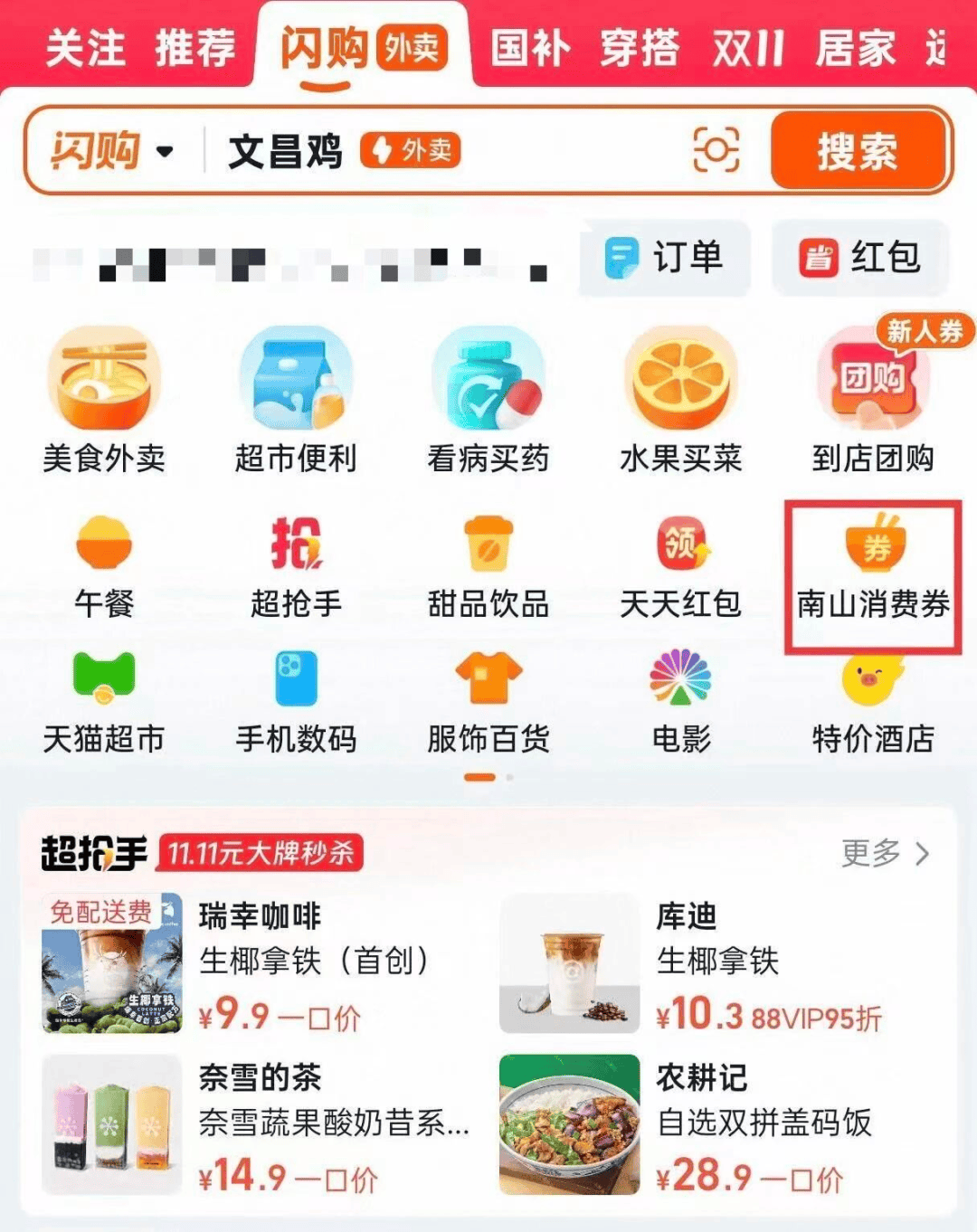Screen dimensions: 977x1232
Task: Open the 双11 tab
Action: pyautogui.click(x=747, y=48)
